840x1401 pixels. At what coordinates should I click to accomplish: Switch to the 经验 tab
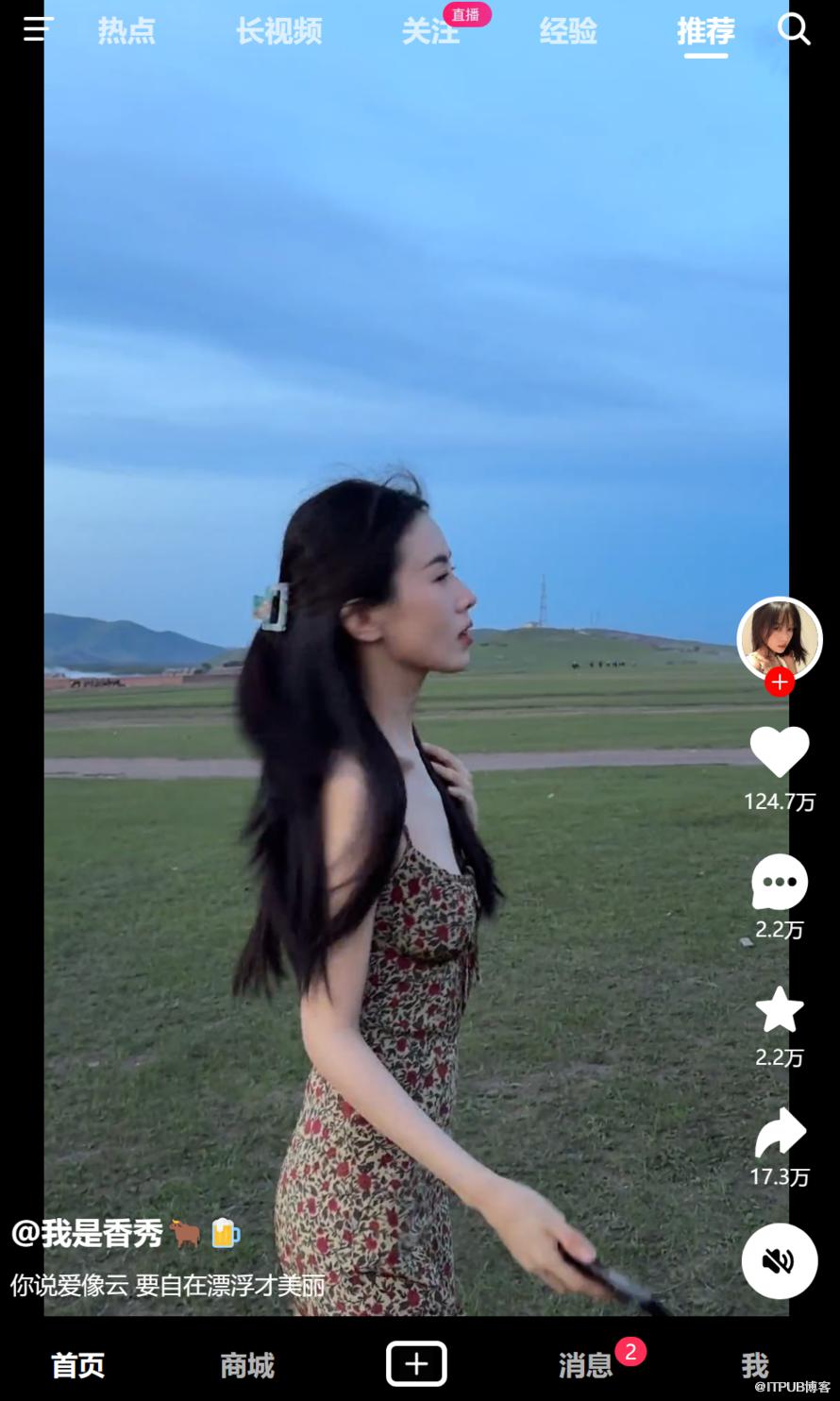tap(568, 31)
